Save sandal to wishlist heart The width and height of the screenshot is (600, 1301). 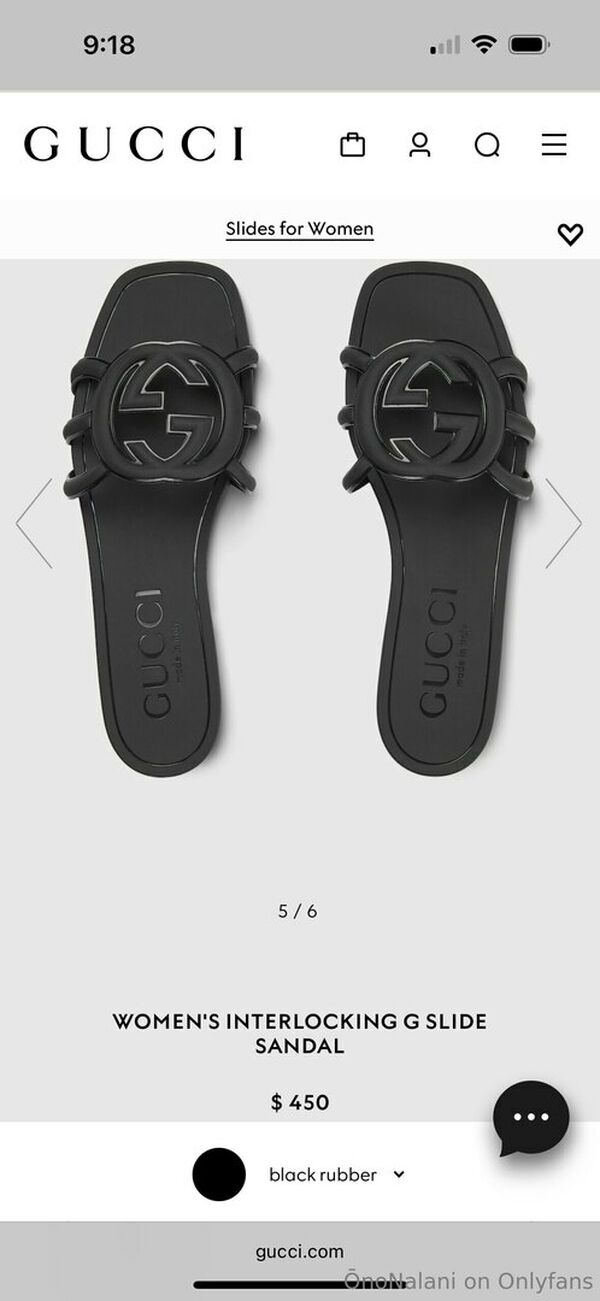click(570, 235)
